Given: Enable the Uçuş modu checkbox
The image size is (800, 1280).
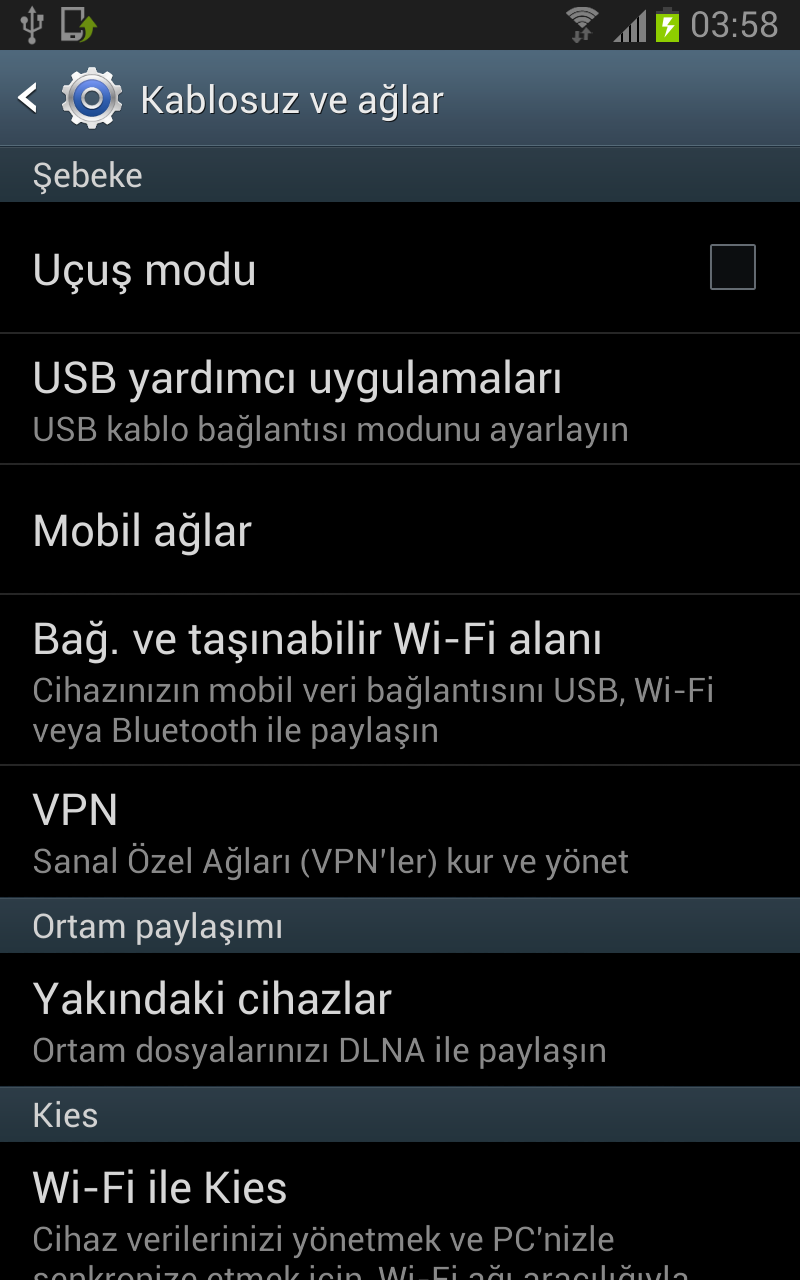Looking at the screenshot, I should point(732,268).
